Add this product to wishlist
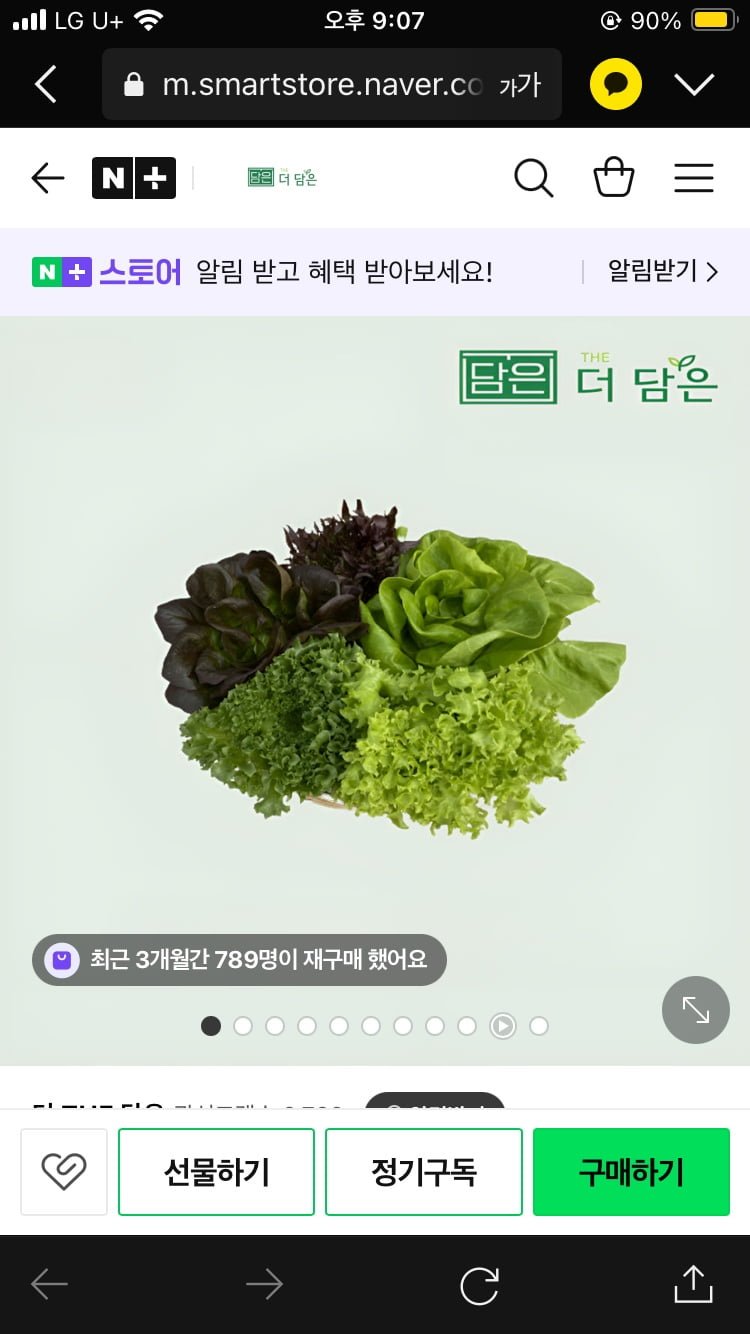Image resolution: width=750 pixels, height=1334 pixels. (x=64, y=1172)
